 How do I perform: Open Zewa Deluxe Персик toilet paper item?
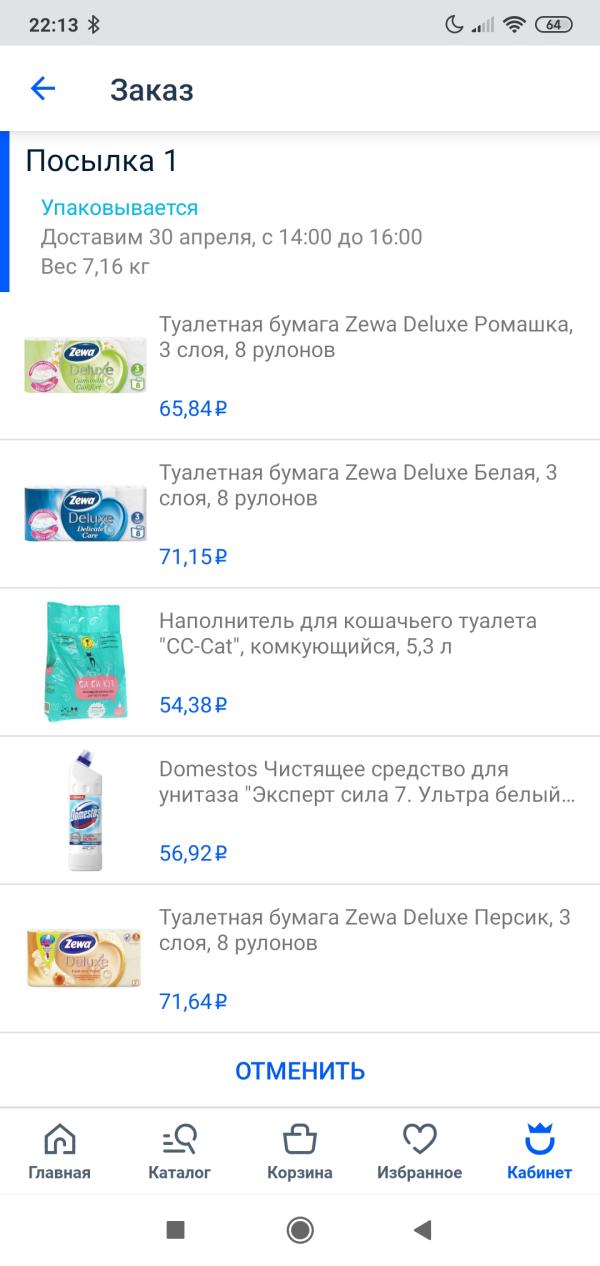[x=300, y=958]
